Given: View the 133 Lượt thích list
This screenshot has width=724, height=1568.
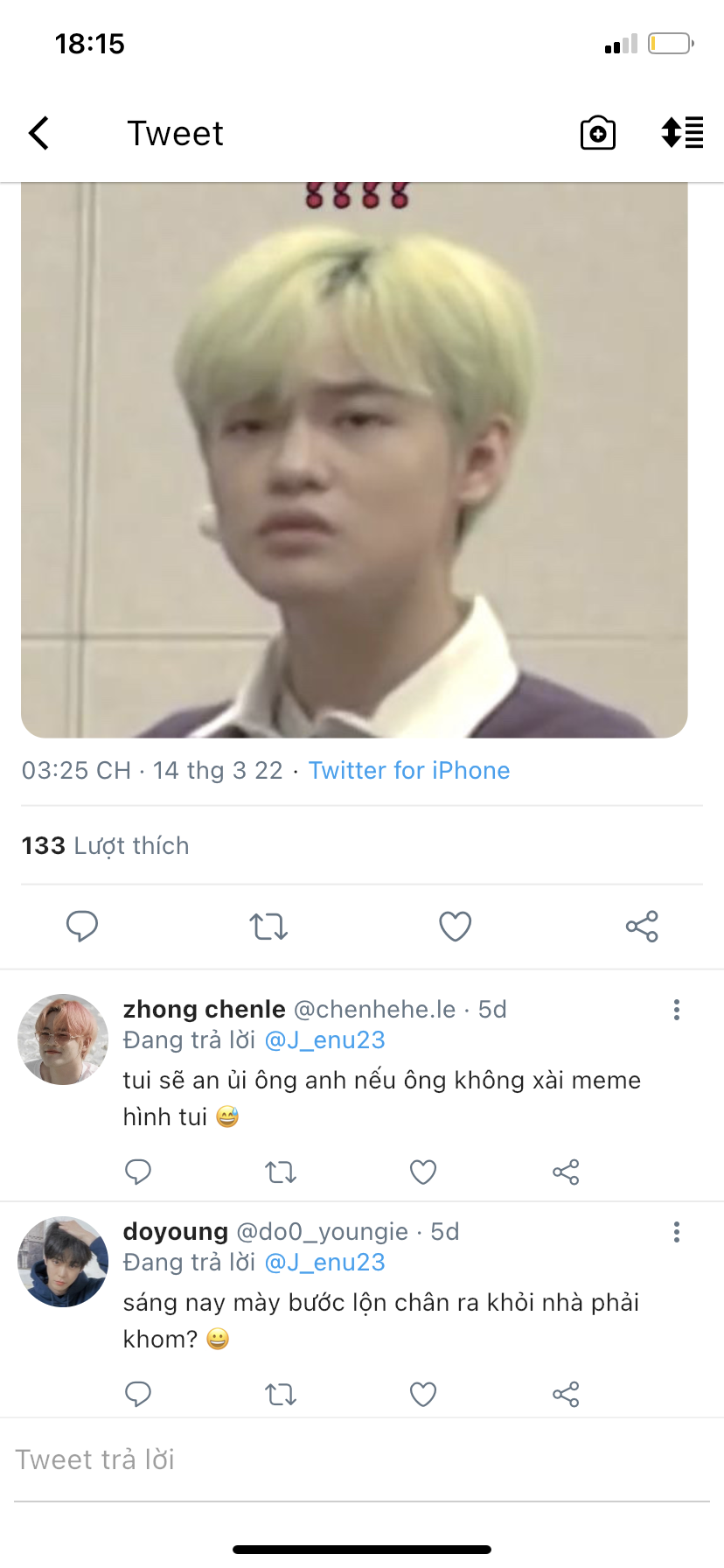Looking at the screenshot, I should (x=105, y=845).
